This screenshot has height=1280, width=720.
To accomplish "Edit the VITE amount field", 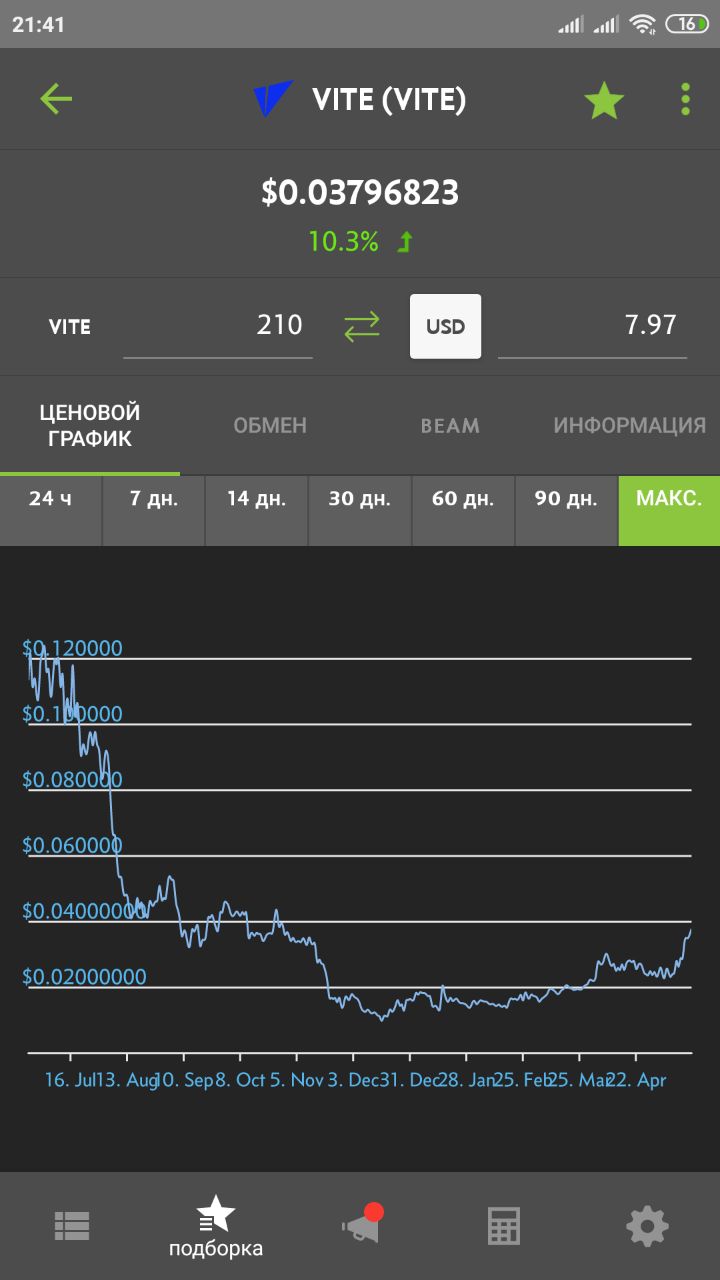I will (x=218, y=326).
